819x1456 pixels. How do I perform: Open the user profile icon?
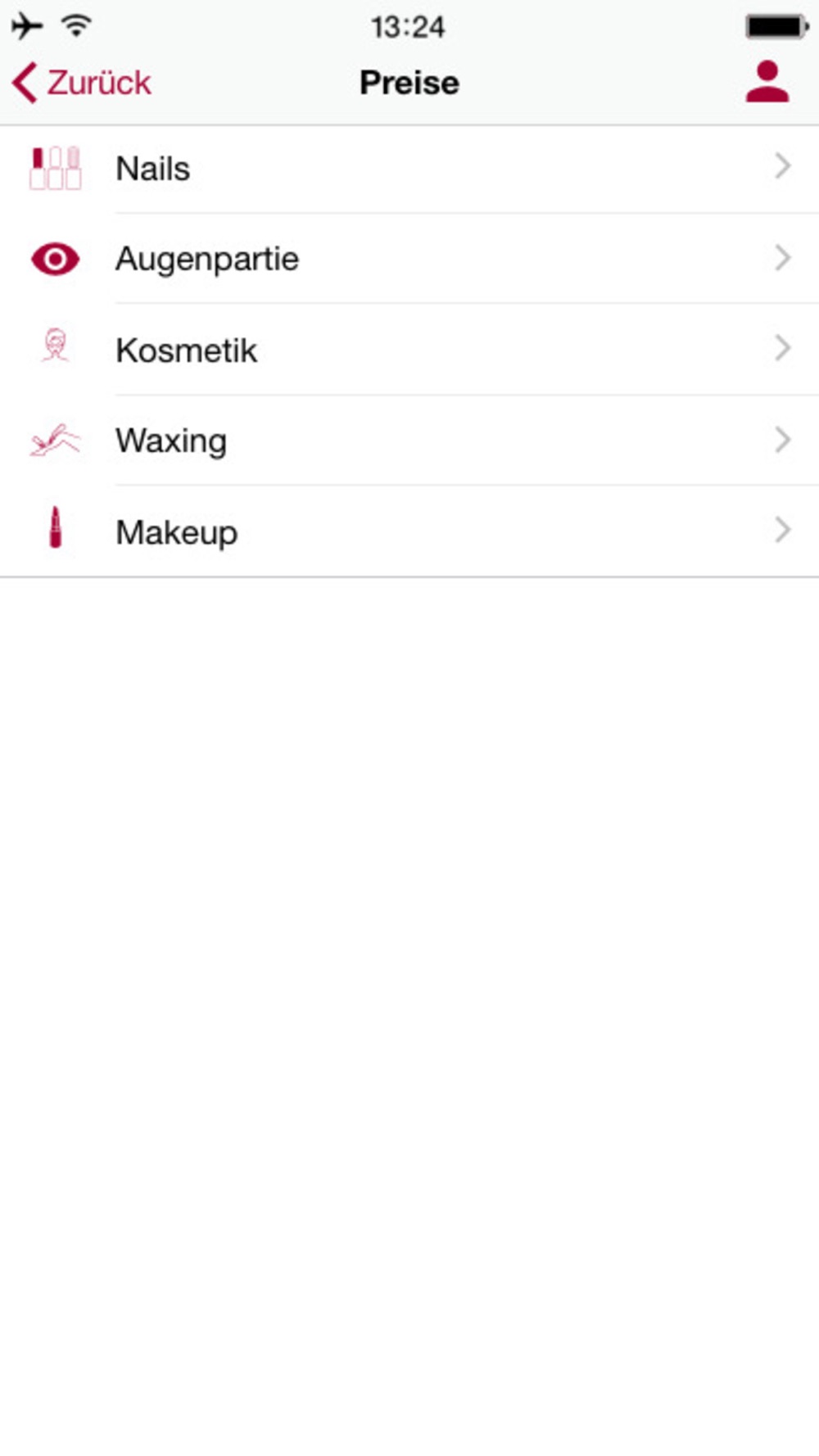click(x=767, y=82)
